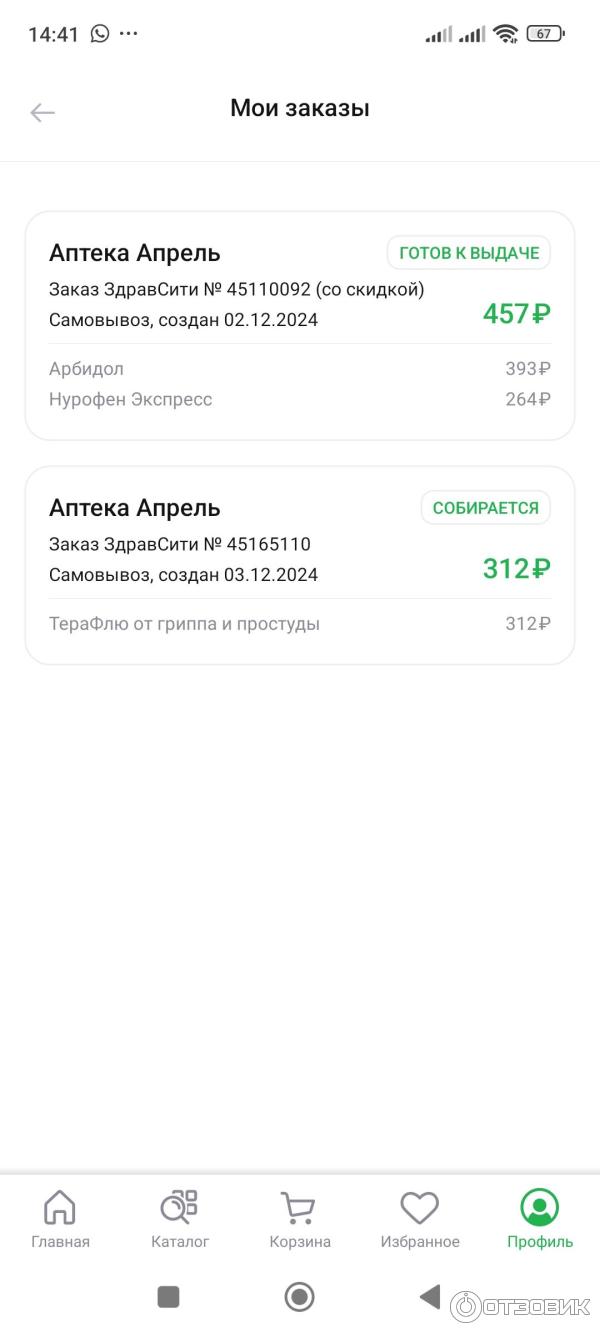The image size is (600, 1333).
Task: Open the Каталог tab
Action: tap(180, 1220)
